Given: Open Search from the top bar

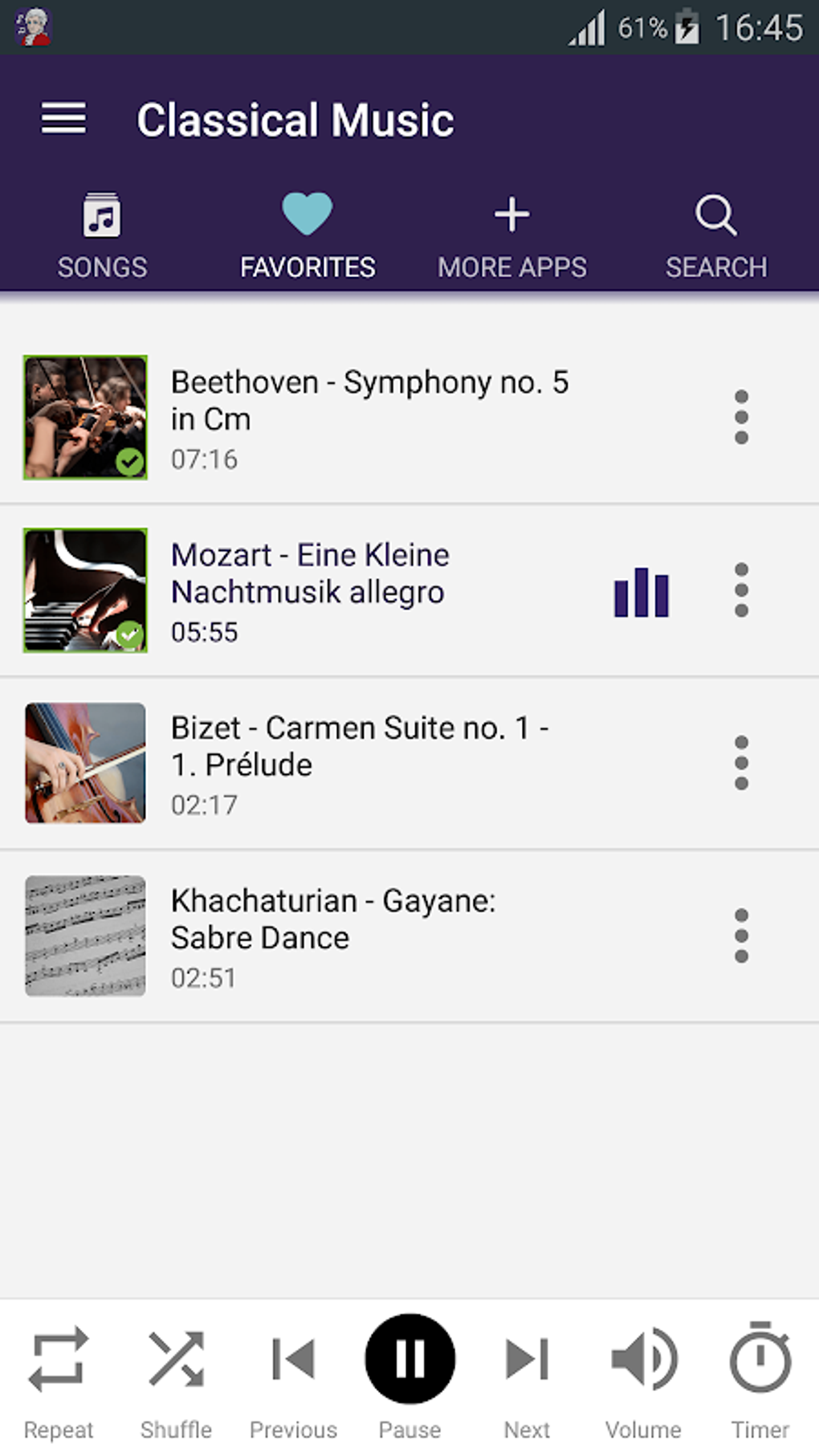Looking at the screenshot, I should pyautogui.click(x=715, y=233).
